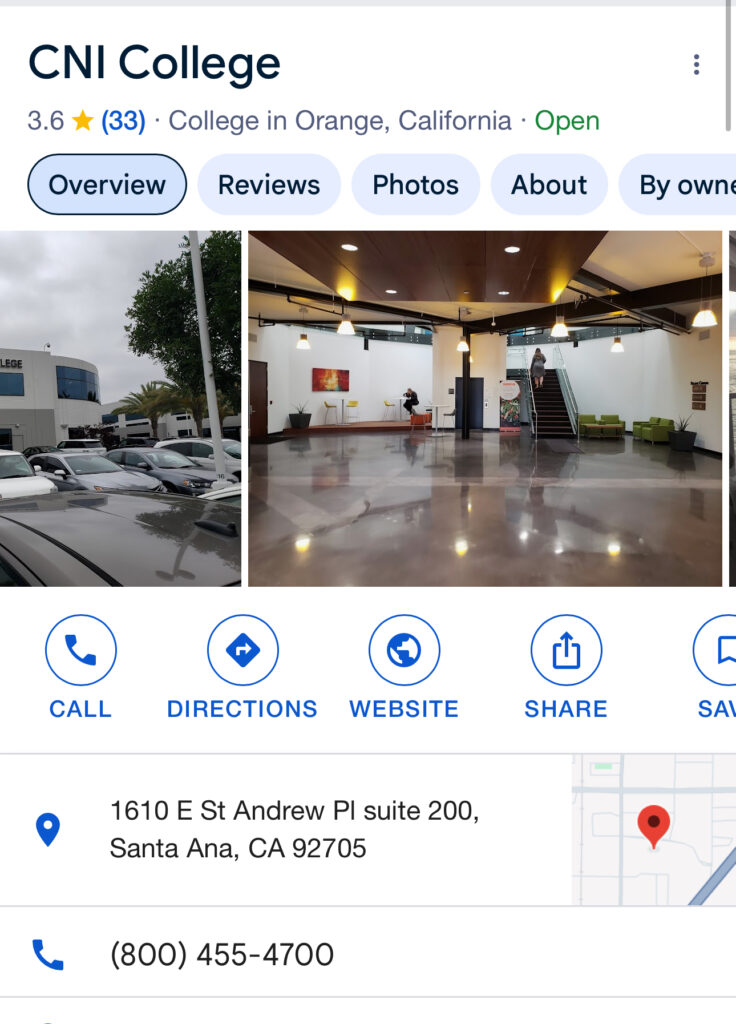Open the 1610 E St Andrew Pl address row
This screenshot has height=1024, width=736.
pos(294,830)
